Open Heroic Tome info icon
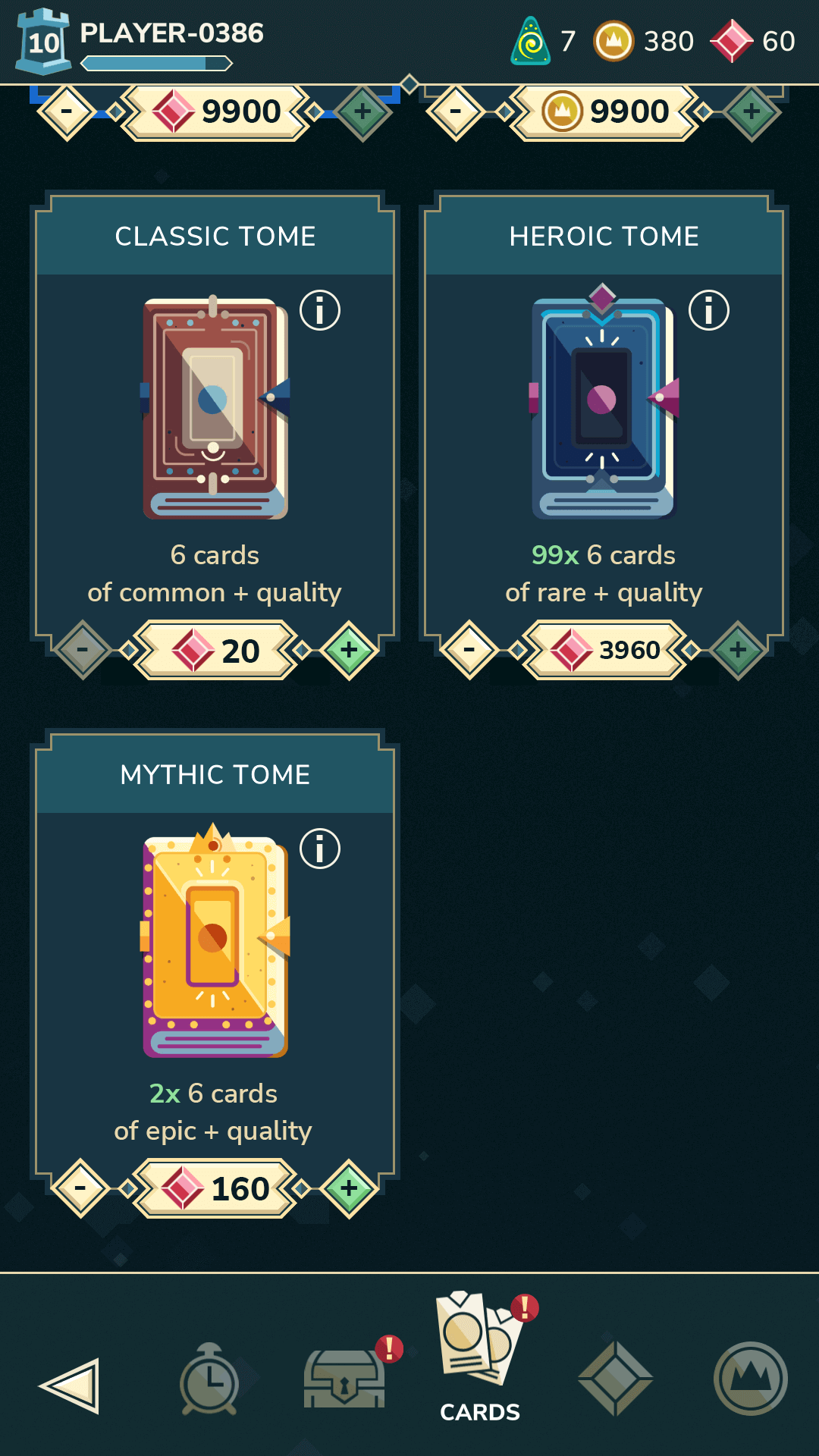819x1456 pixels. [x=709, y=310]
